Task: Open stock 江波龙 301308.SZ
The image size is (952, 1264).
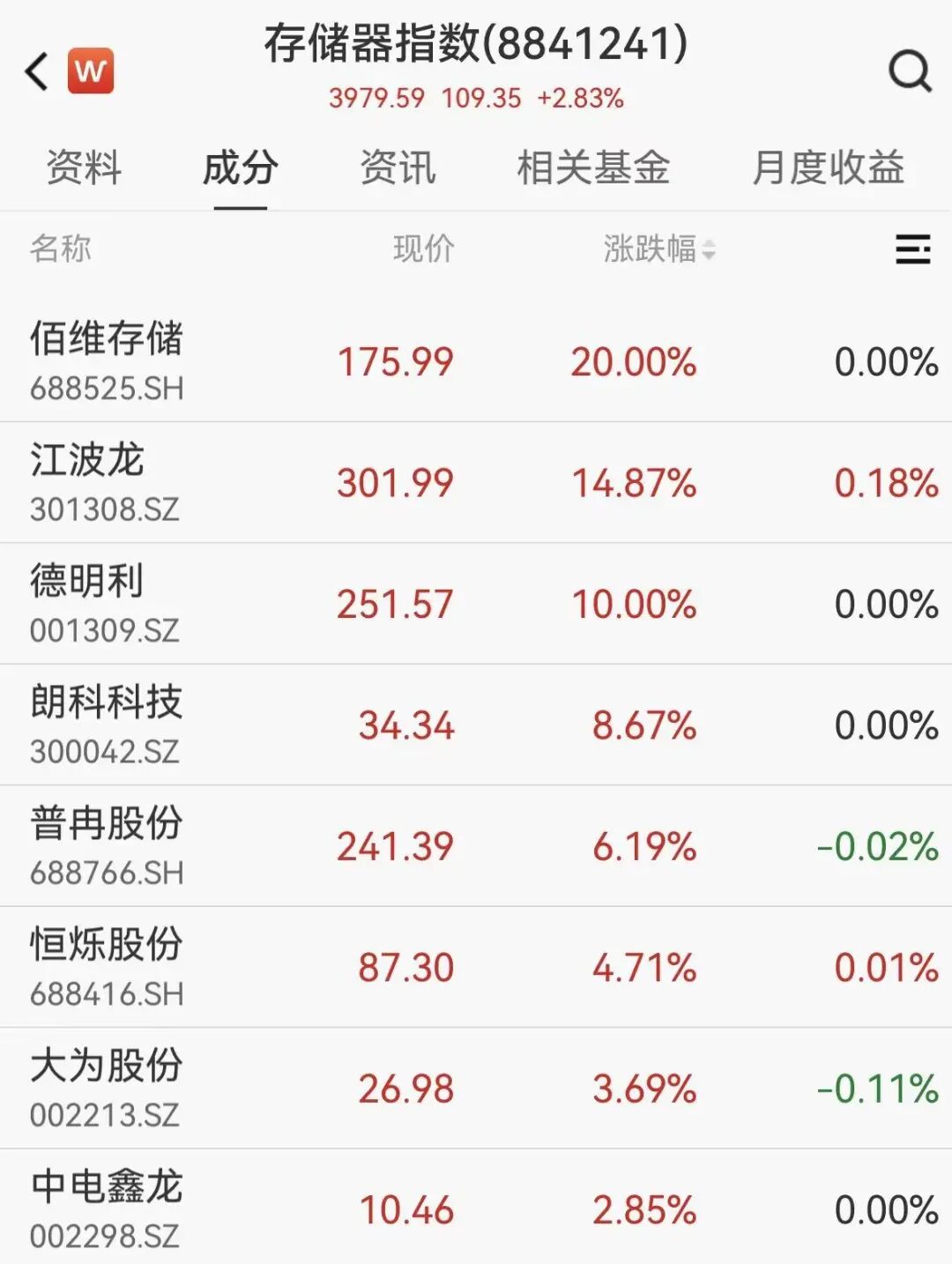Action: 104,482
